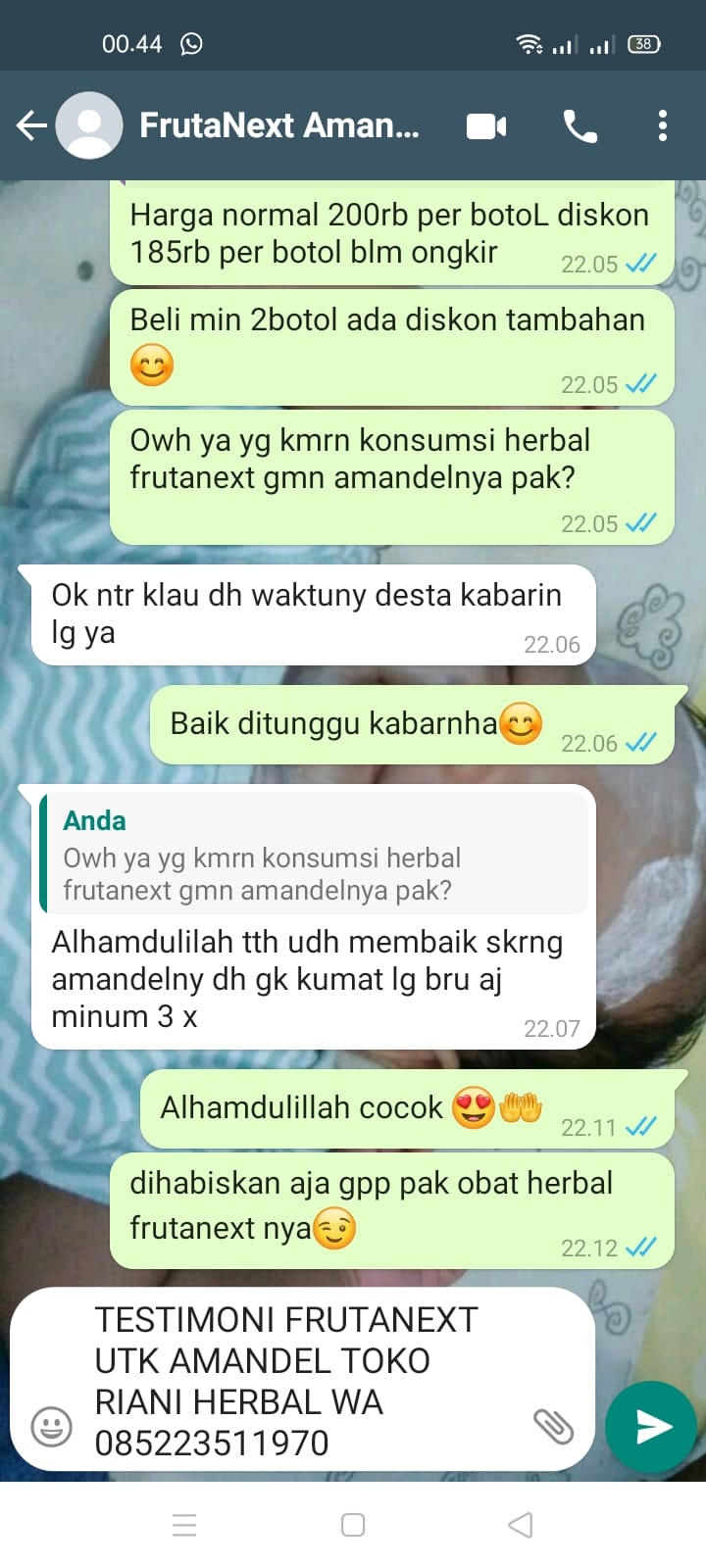Send the typed testimoni message

(x=652, y=1427)
